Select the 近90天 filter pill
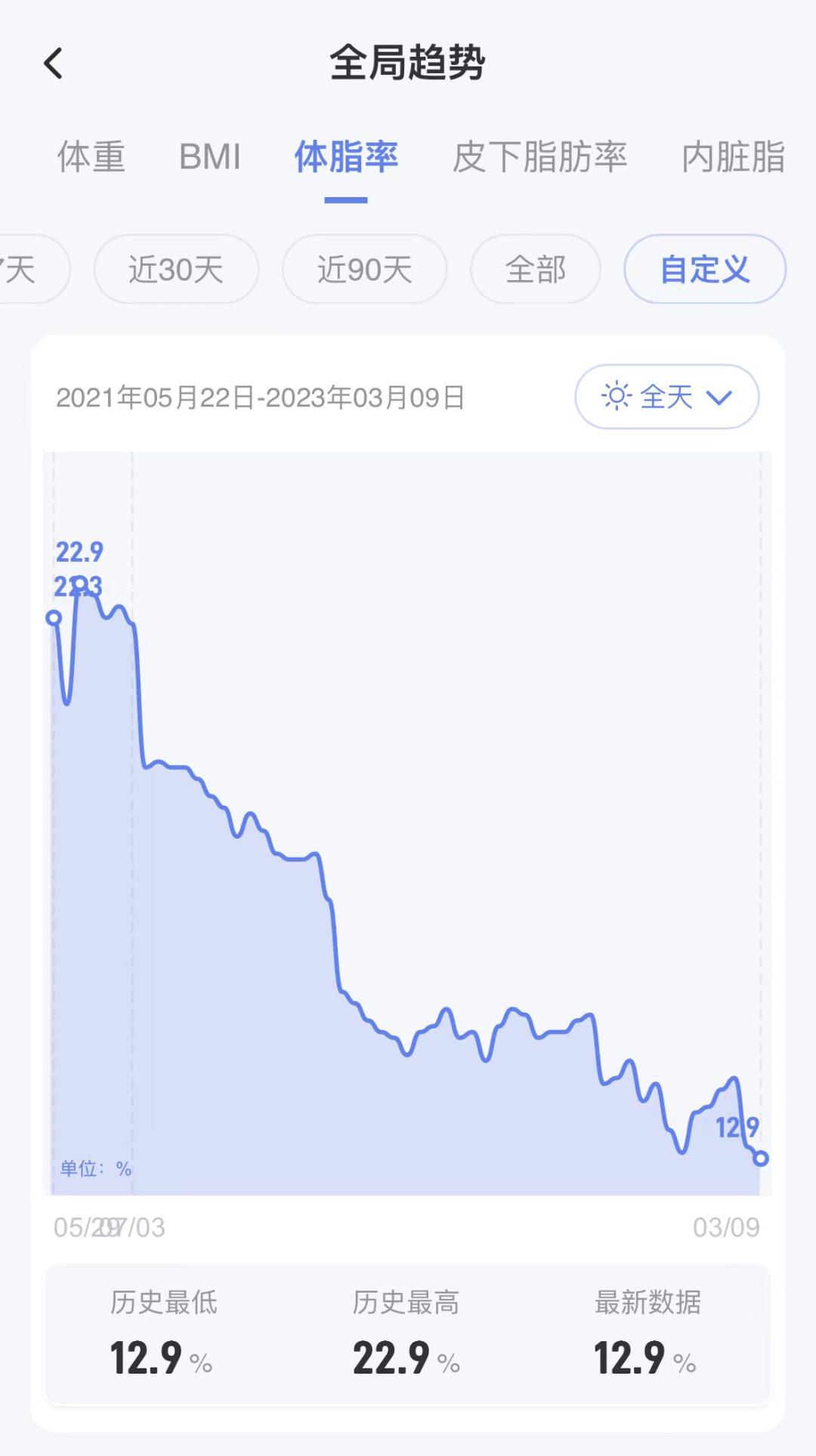The width and height of the screenshot is (816, 1456). pyautogui.click(x=364, y=270)
